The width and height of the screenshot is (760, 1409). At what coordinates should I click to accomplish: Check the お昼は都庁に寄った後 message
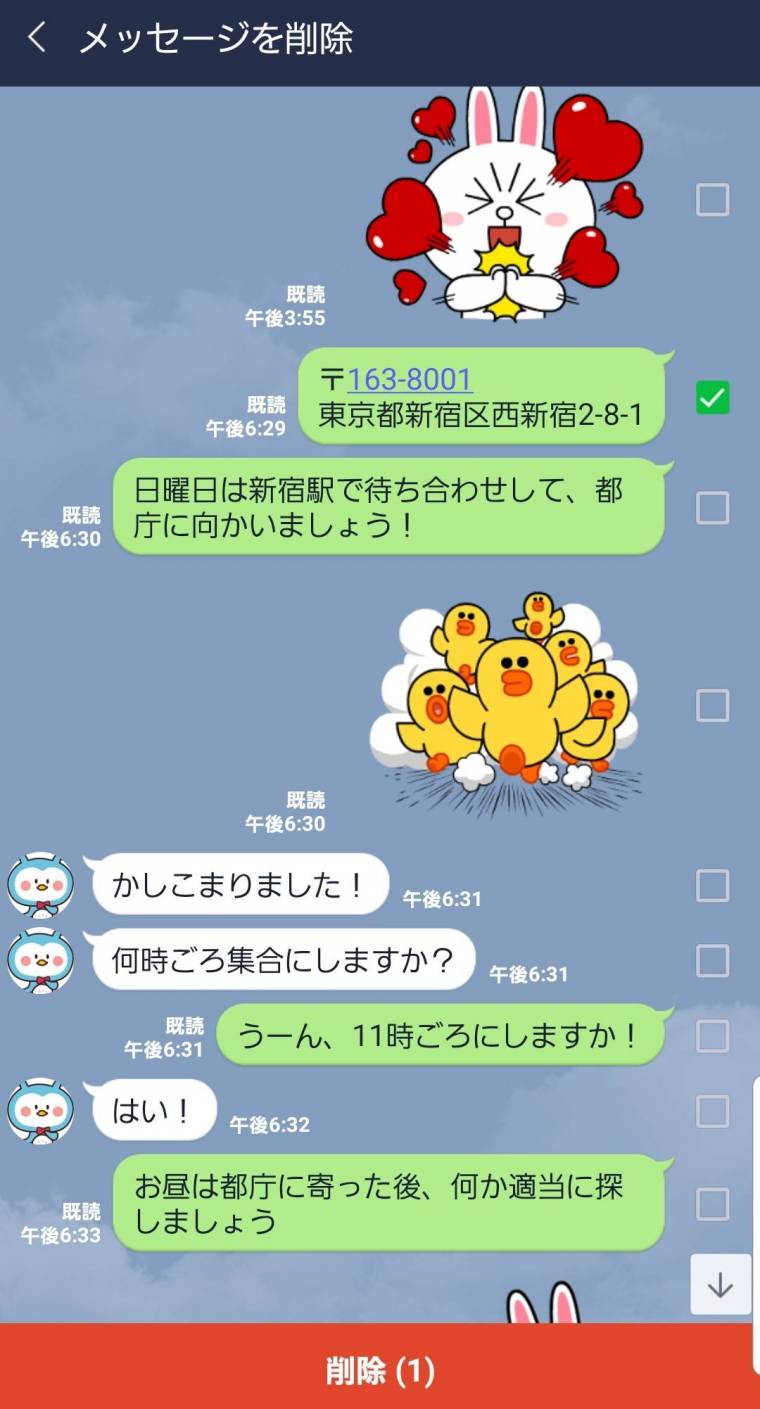tap(712, 1203)
